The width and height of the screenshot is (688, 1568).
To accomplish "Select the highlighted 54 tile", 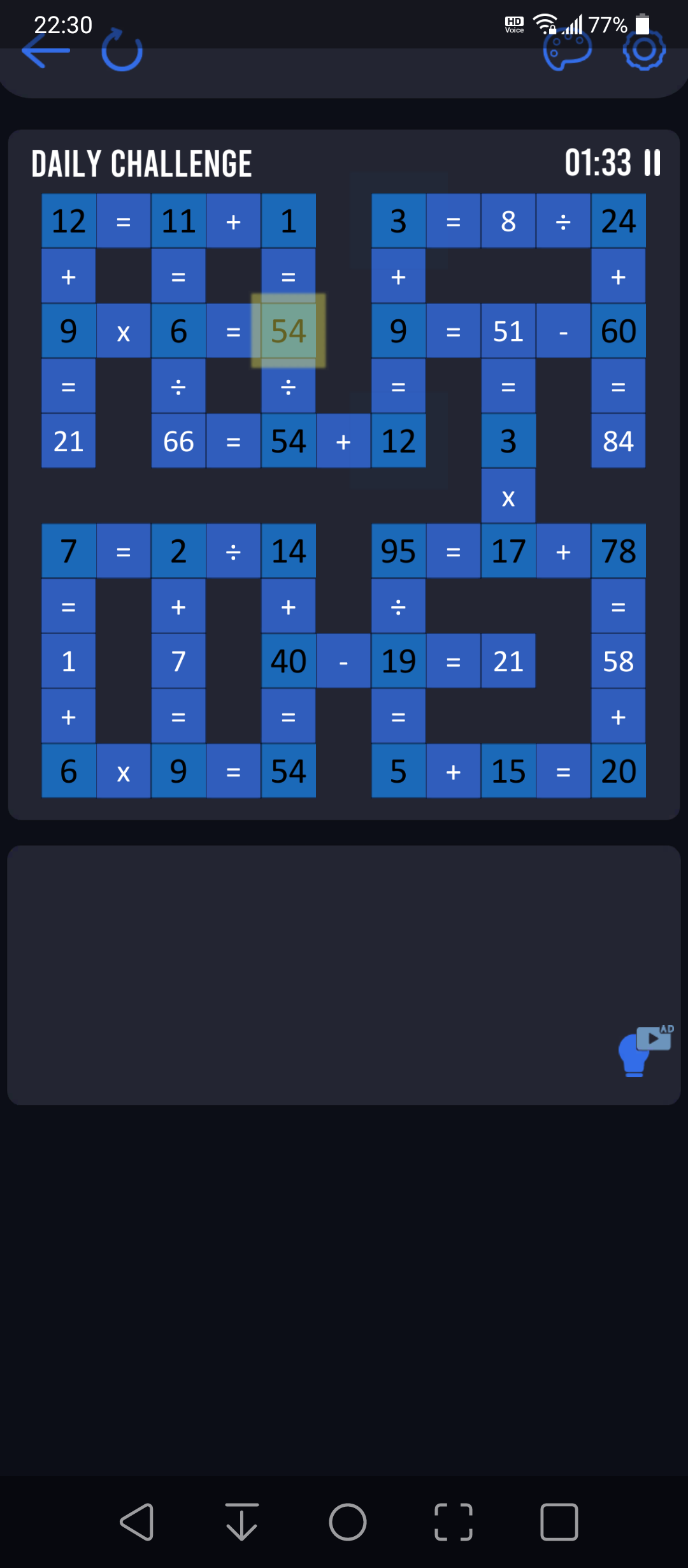I will pos(289,331).
